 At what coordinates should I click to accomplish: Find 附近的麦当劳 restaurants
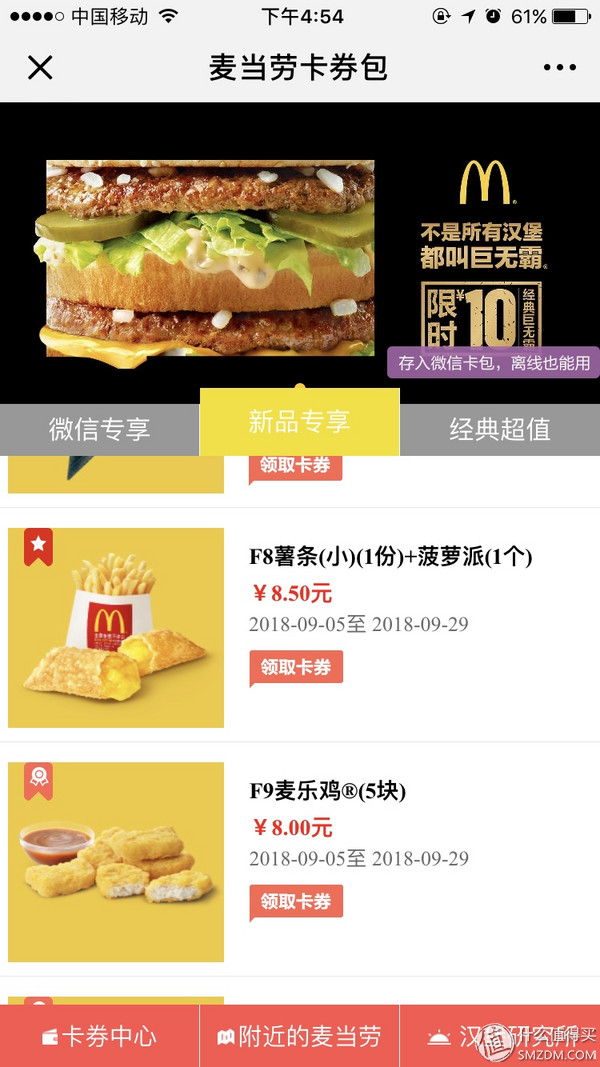(299, 1037)
